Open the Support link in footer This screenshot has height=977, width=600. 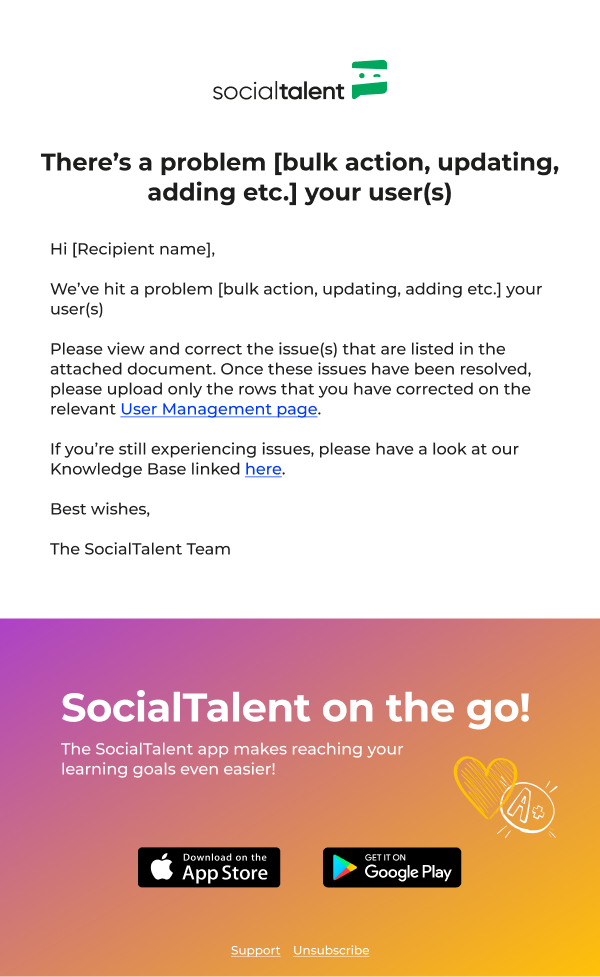[255, 950]
